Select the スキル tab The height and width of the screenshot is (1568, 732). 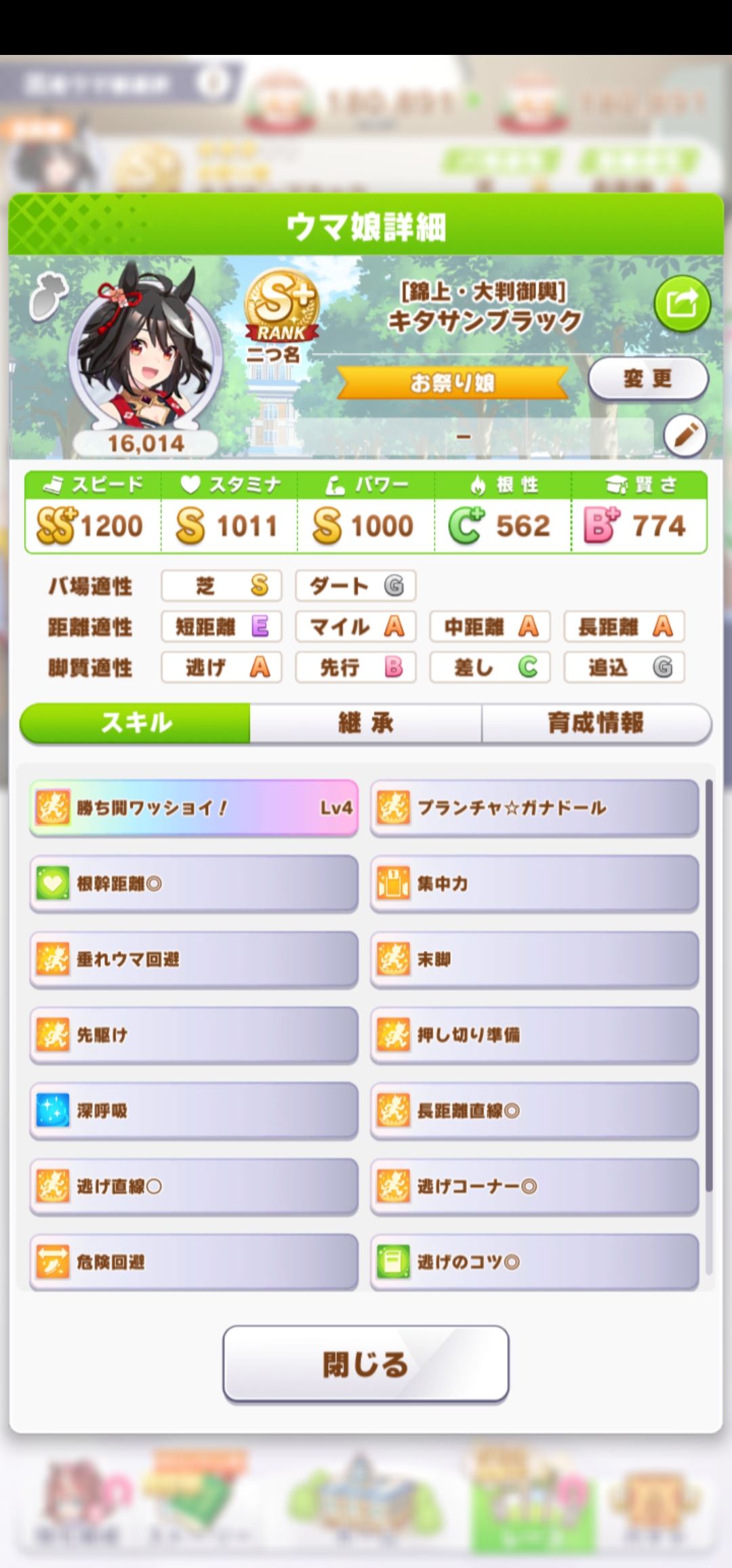136,723
